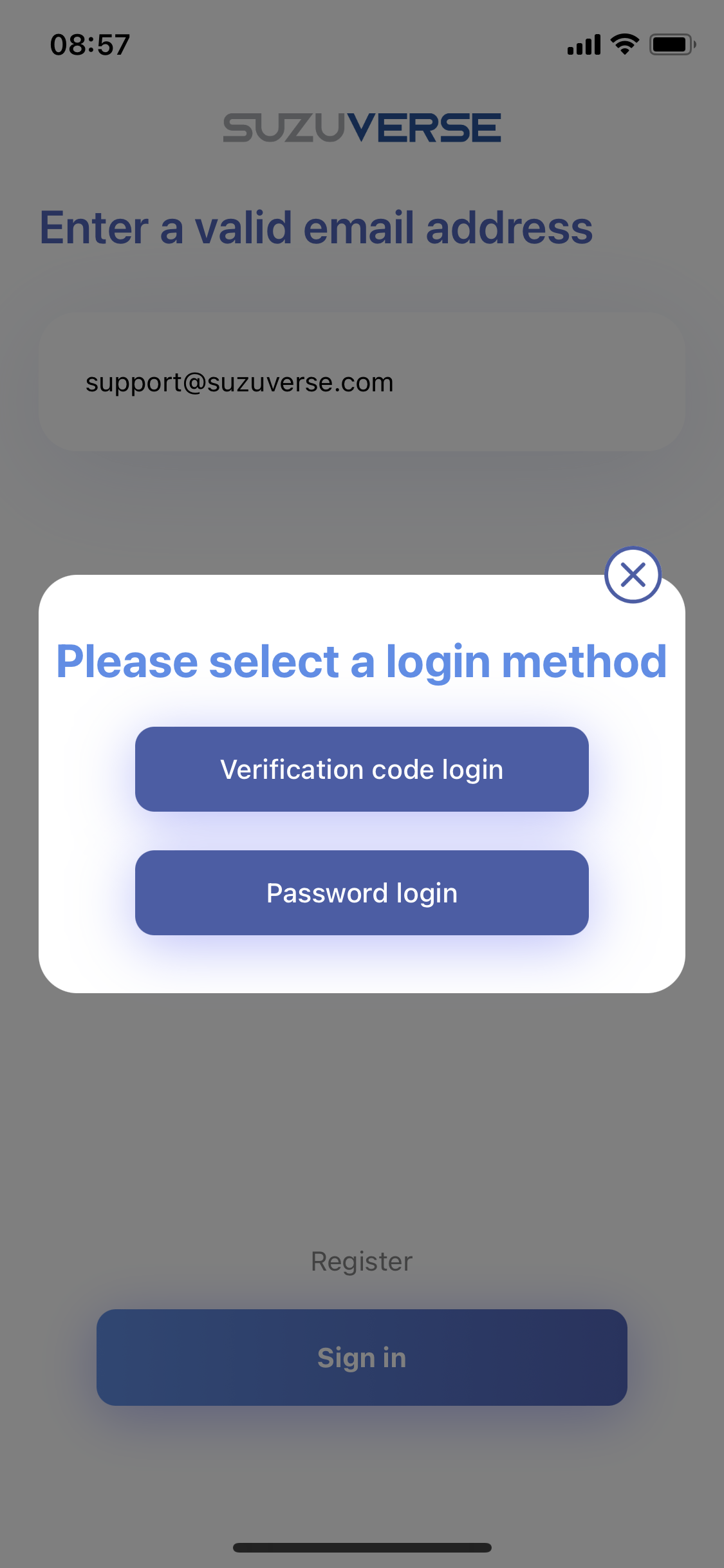Select Password login option

[362, 893]
